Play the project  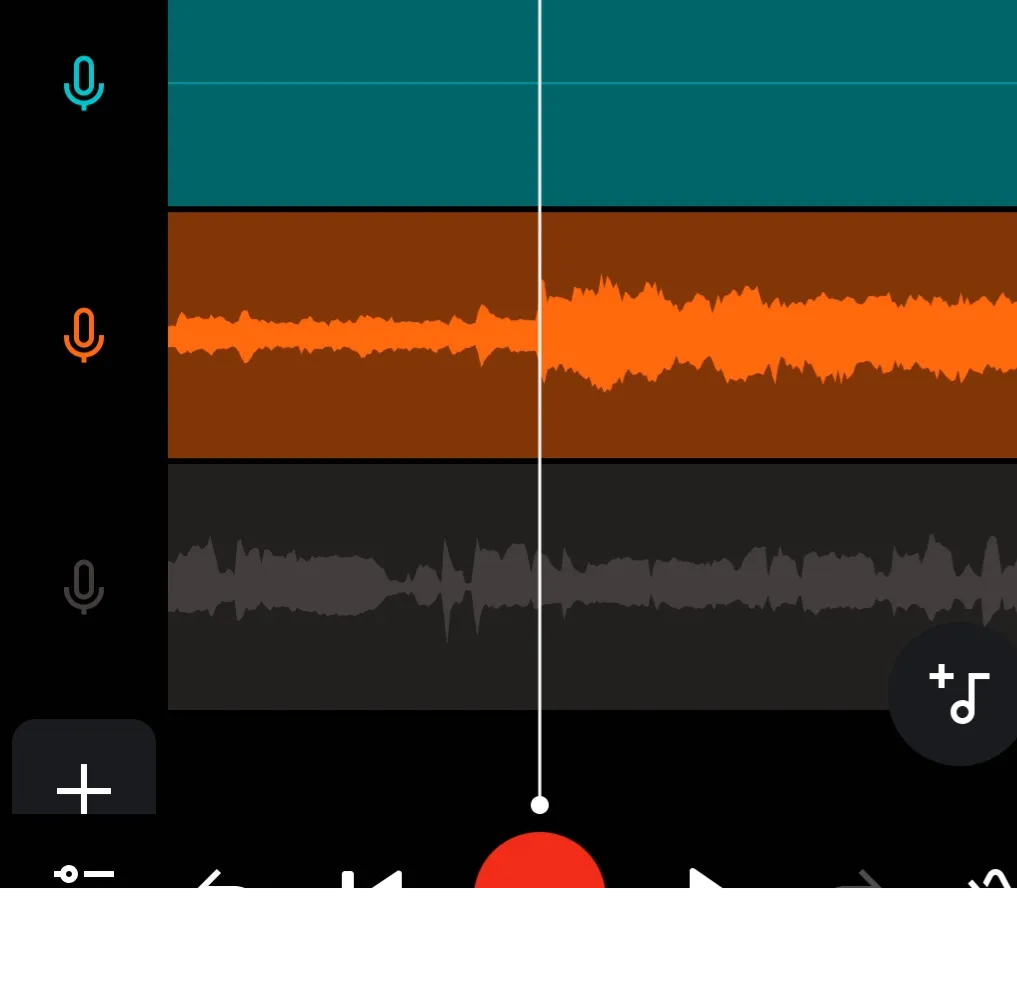pos(706,882)
